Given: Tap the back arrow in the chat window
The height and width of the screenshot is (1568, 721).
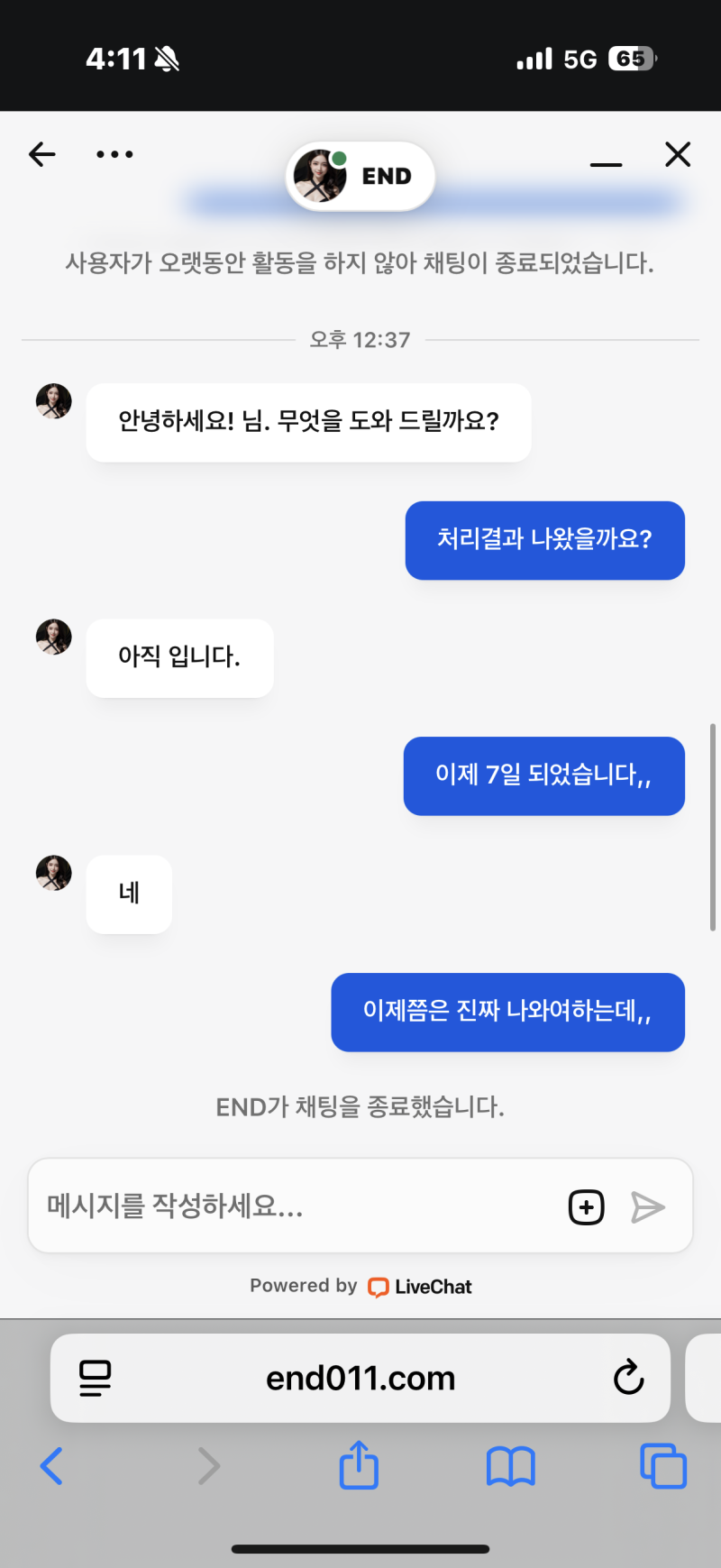Looking at the screenshot, I should click(41, 154).
